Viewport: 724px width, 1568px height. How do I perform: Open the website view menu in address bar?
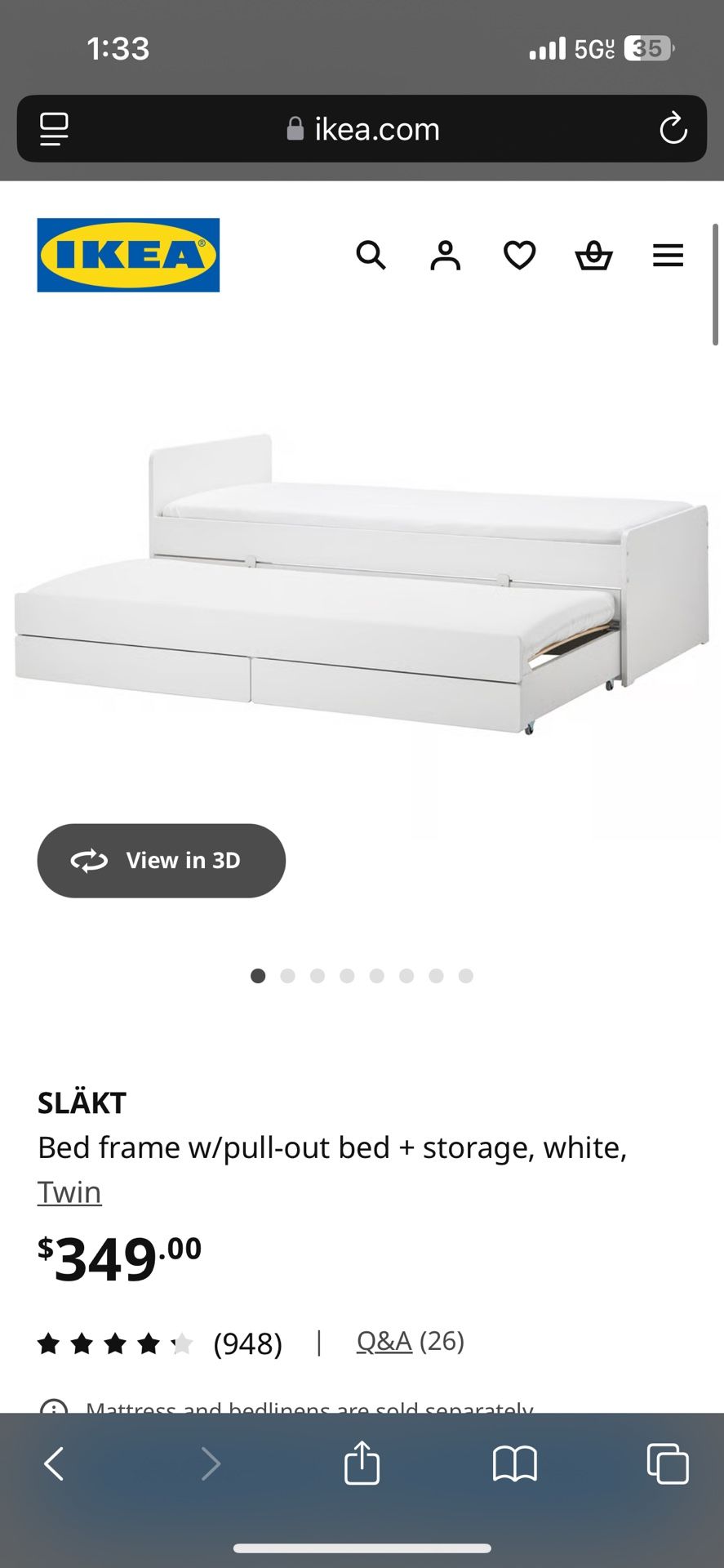click(52, 128)
